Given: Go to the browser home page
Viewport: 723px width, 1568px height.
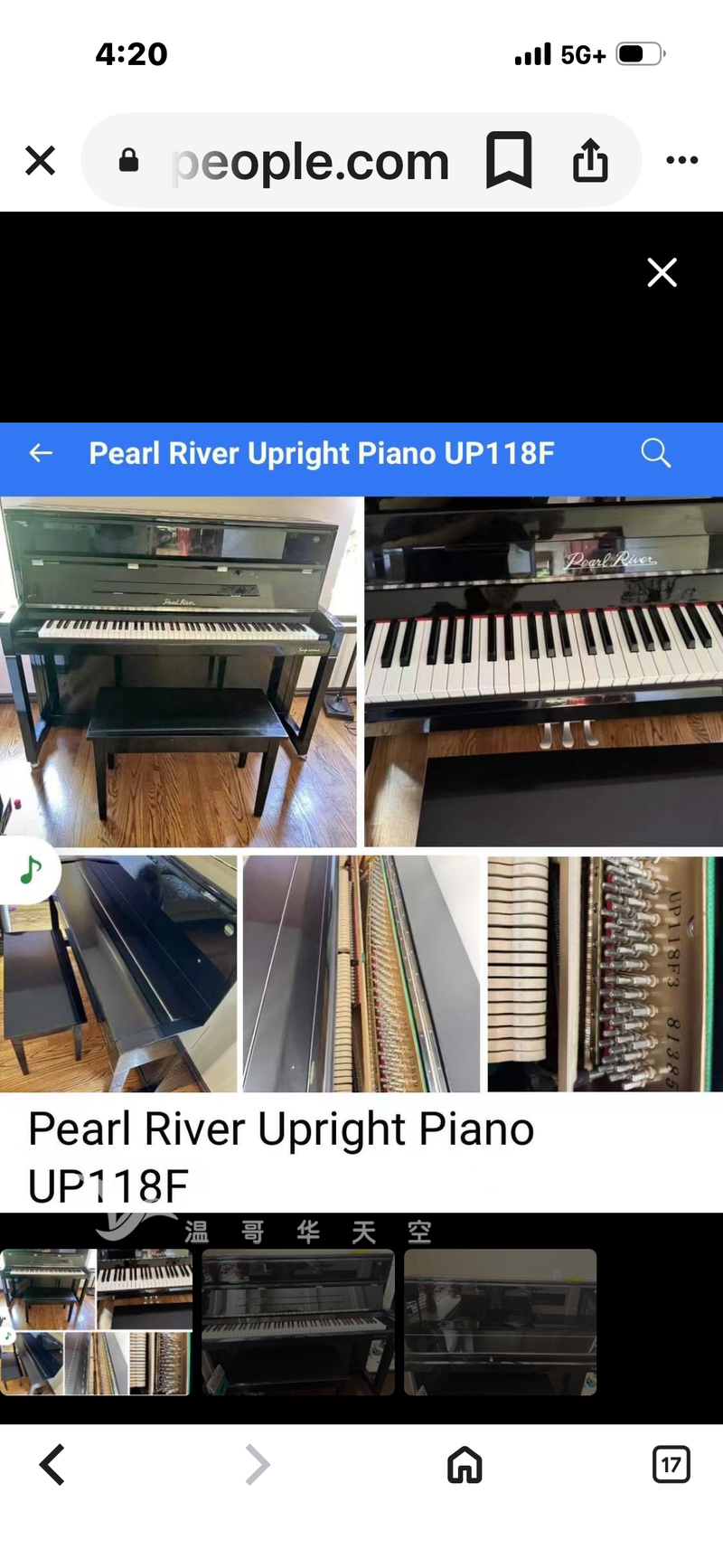Looking at the screenshot, I should tap(465, 1464).
